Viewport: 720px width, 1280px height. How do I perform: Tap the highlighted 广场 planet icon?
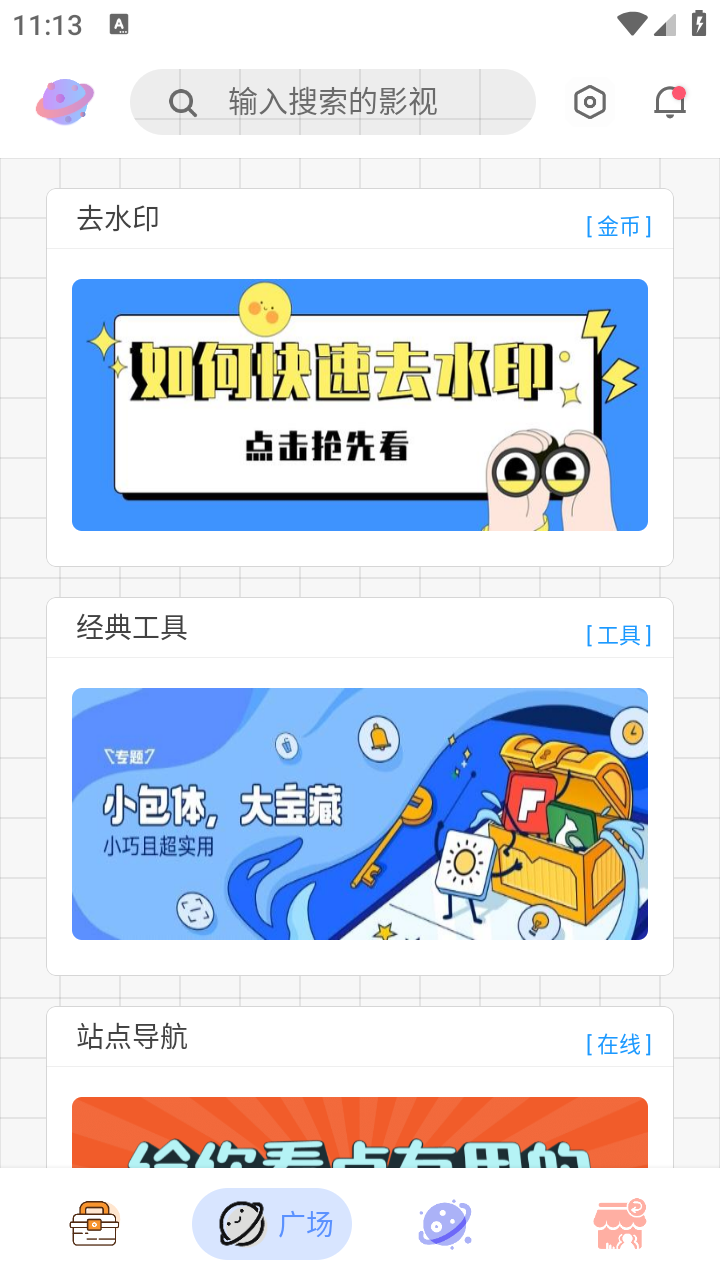240,1222
